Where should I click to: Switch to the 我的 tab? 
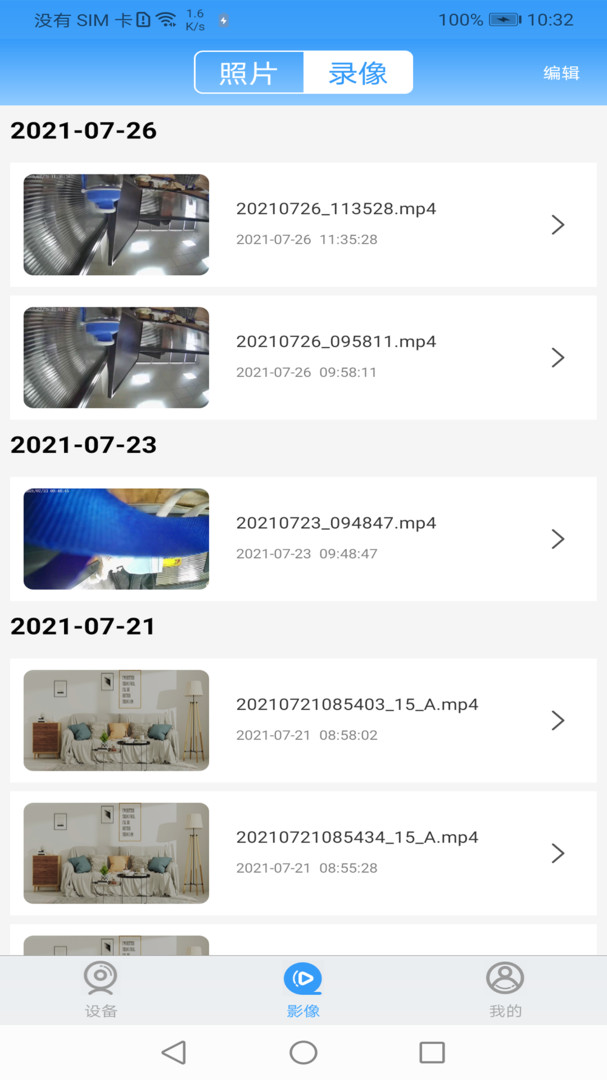505,990
